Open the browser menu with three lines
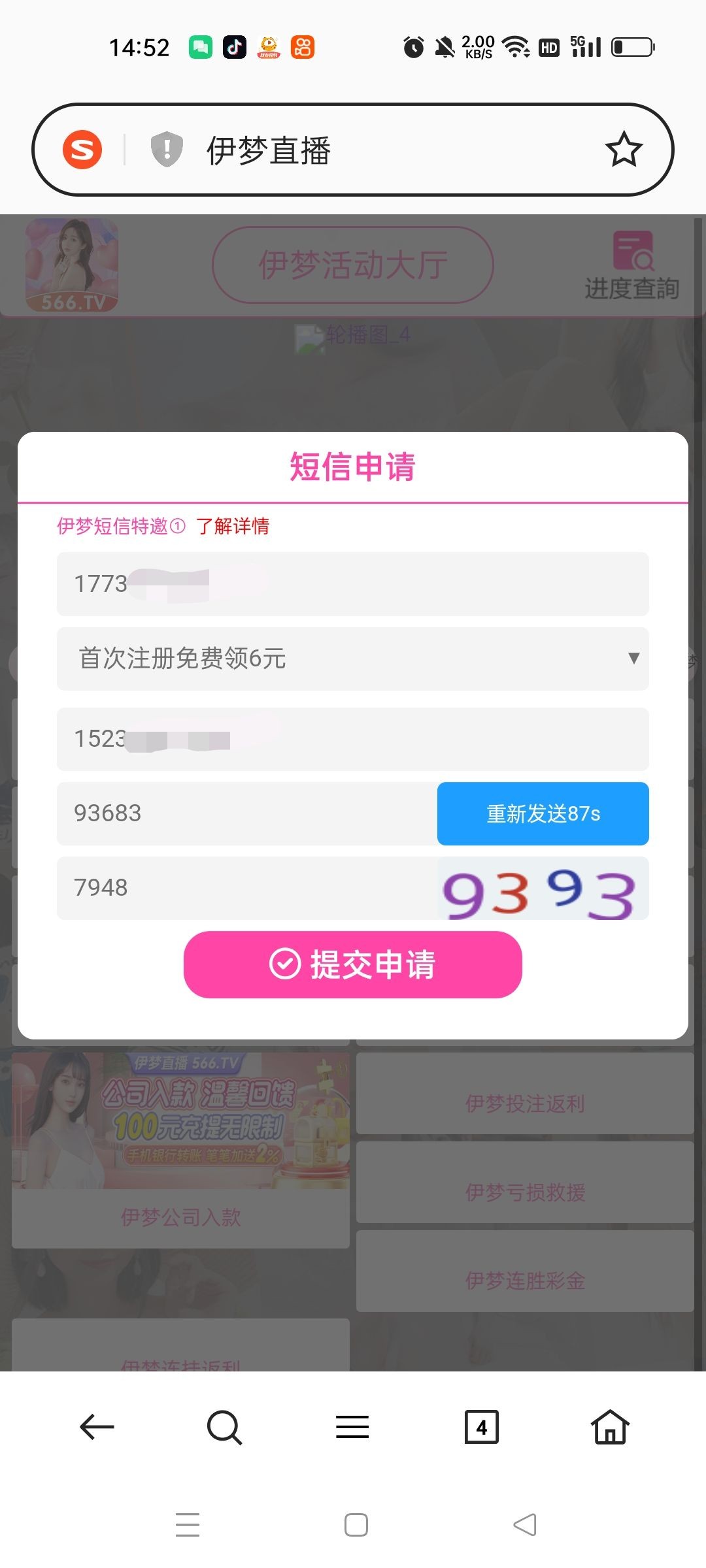This screenshot has height=1568, width=706. [352, 1427]
